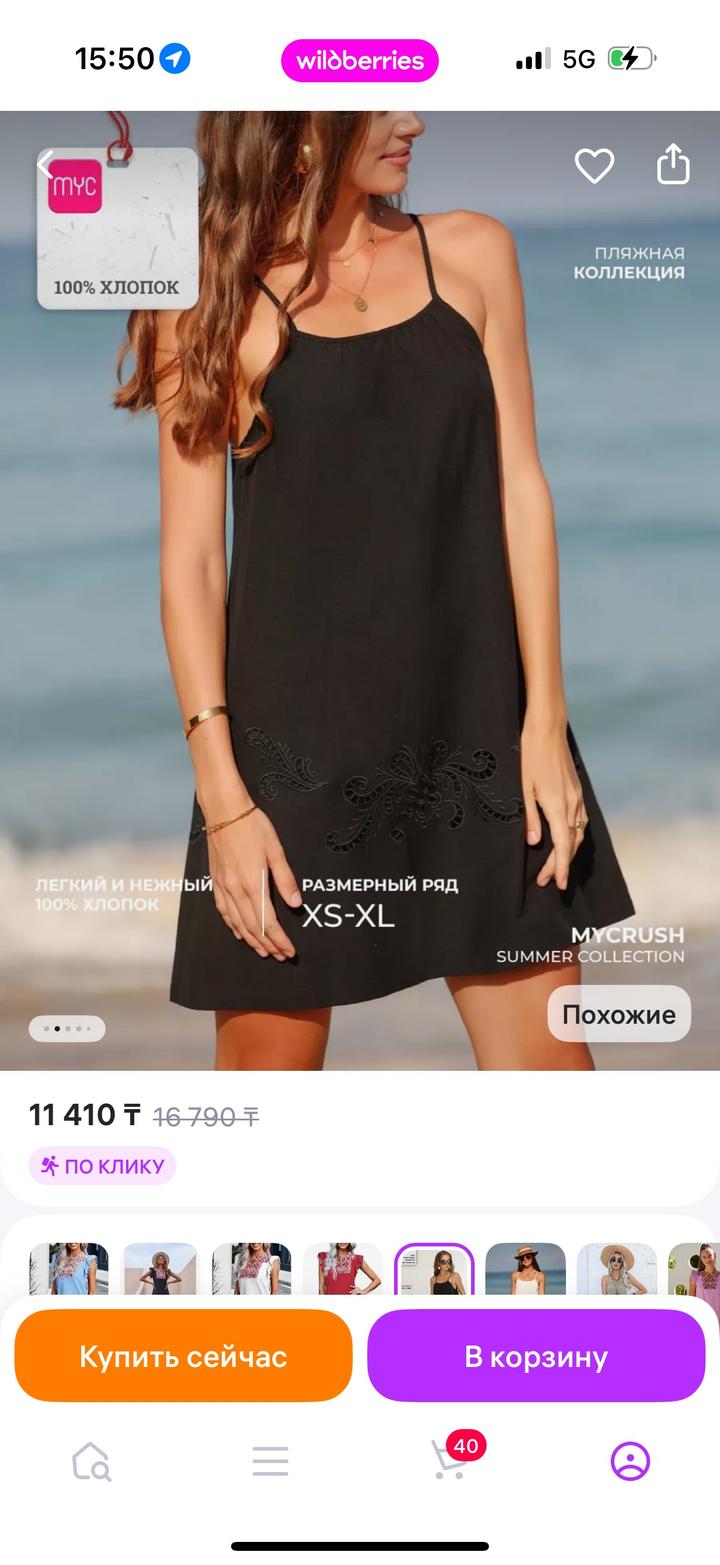Tap the photo gallery page indicator
The height and width of the screenshot is (1565, 720).
pos(67,1028)
